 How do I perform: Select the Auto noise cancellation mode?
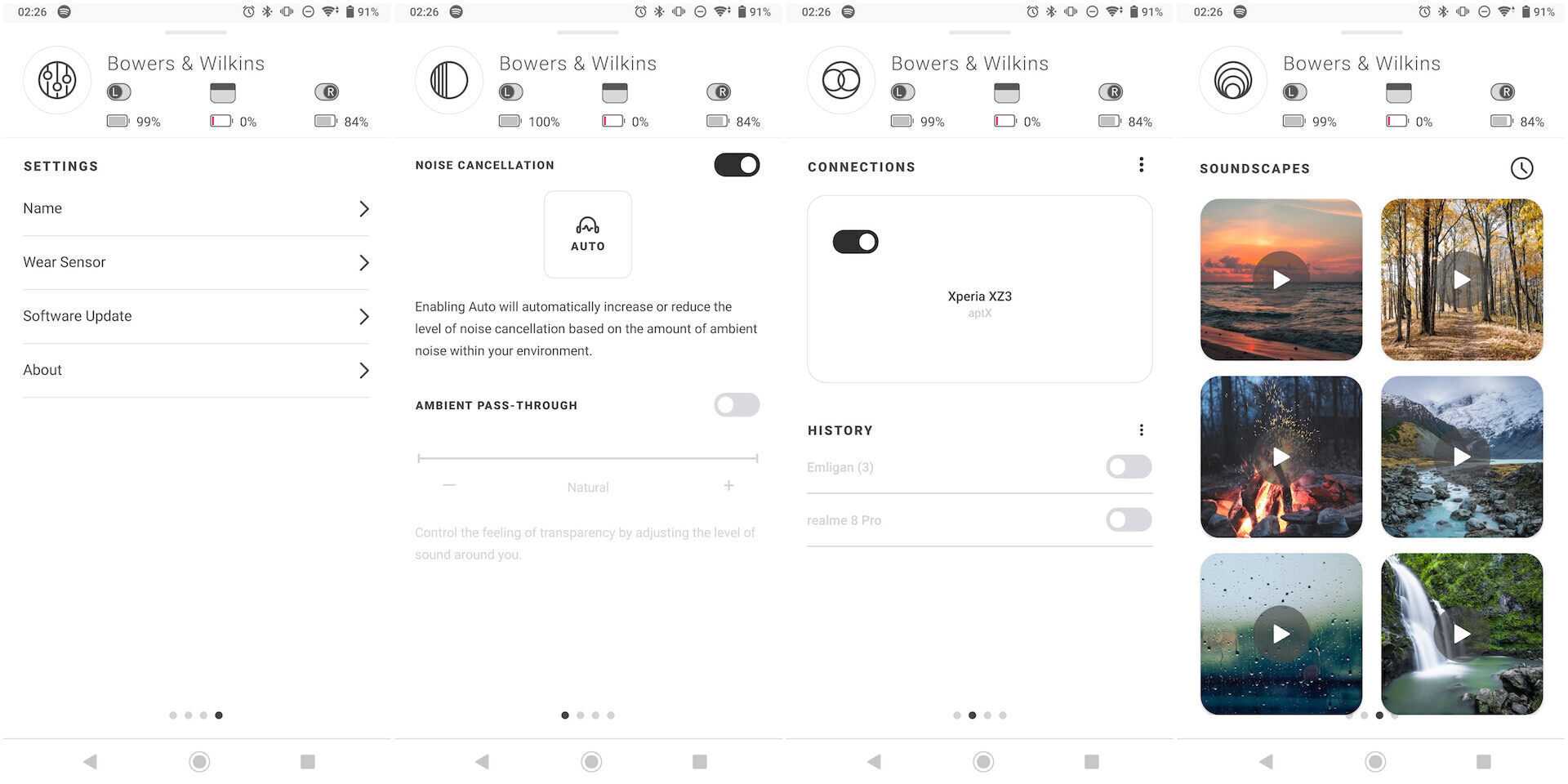(587, 234)
